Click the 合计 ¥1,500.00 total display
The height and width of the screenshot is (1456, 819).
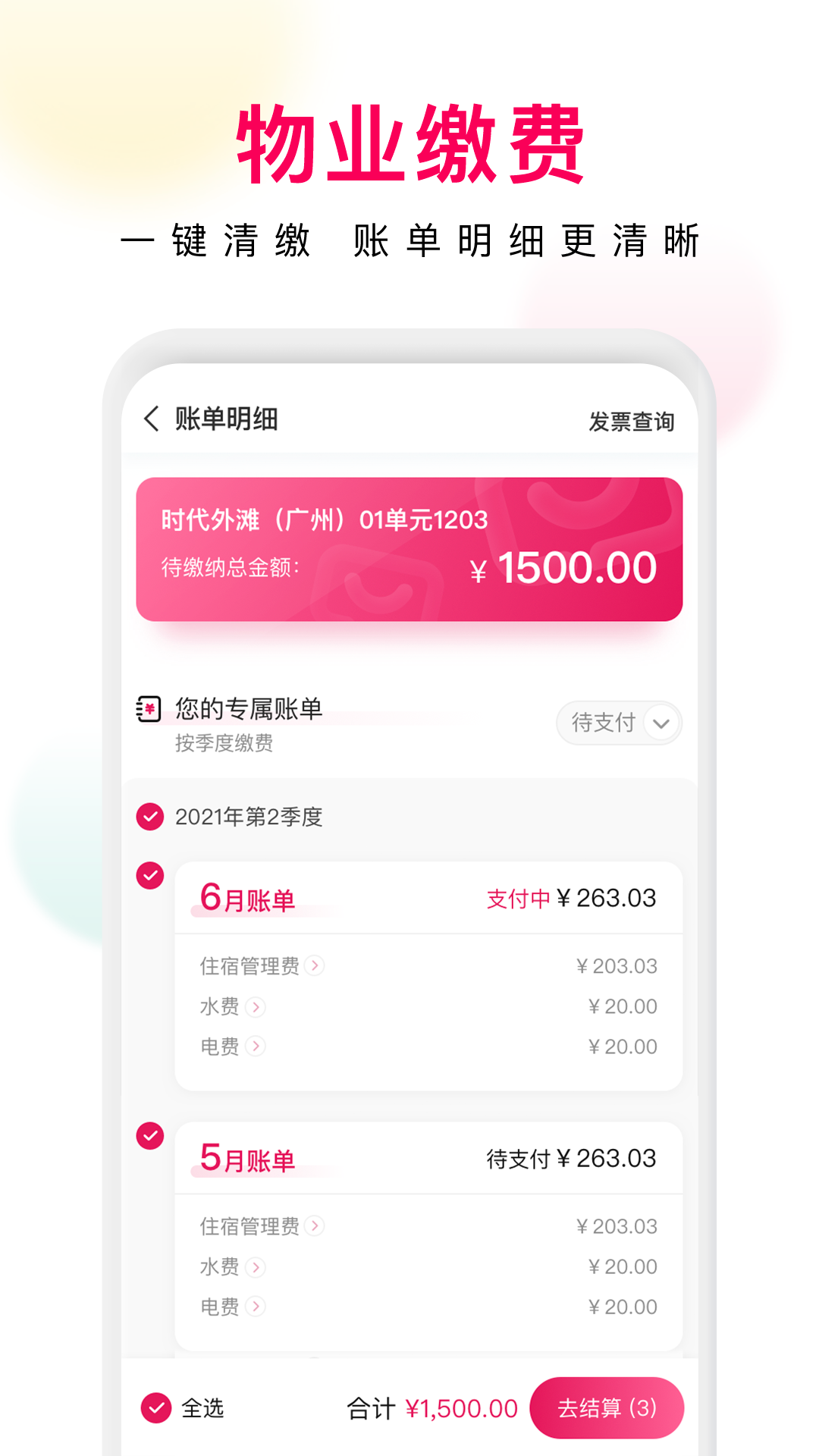[431, 1409]
